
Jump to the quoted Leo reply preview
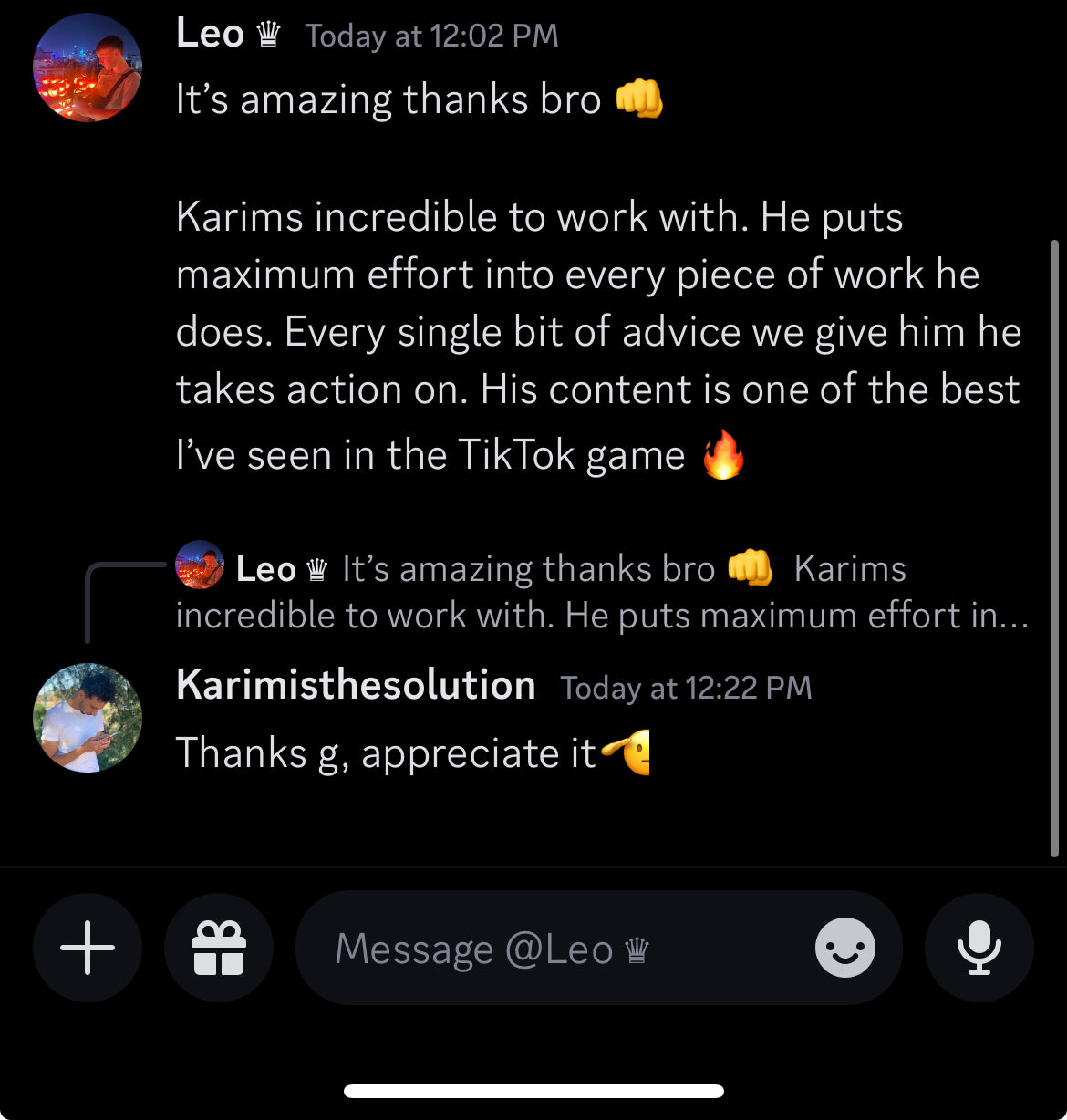(x=602, y=593)
